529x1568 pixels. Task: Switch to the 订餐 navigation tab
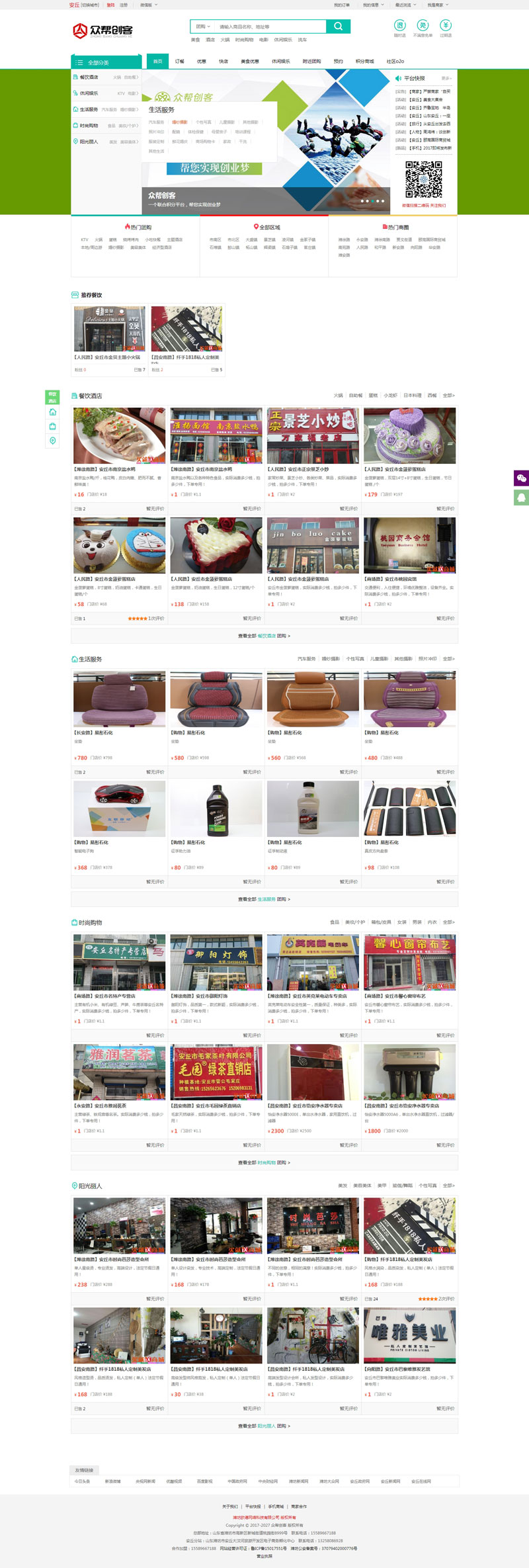(179, 62)
